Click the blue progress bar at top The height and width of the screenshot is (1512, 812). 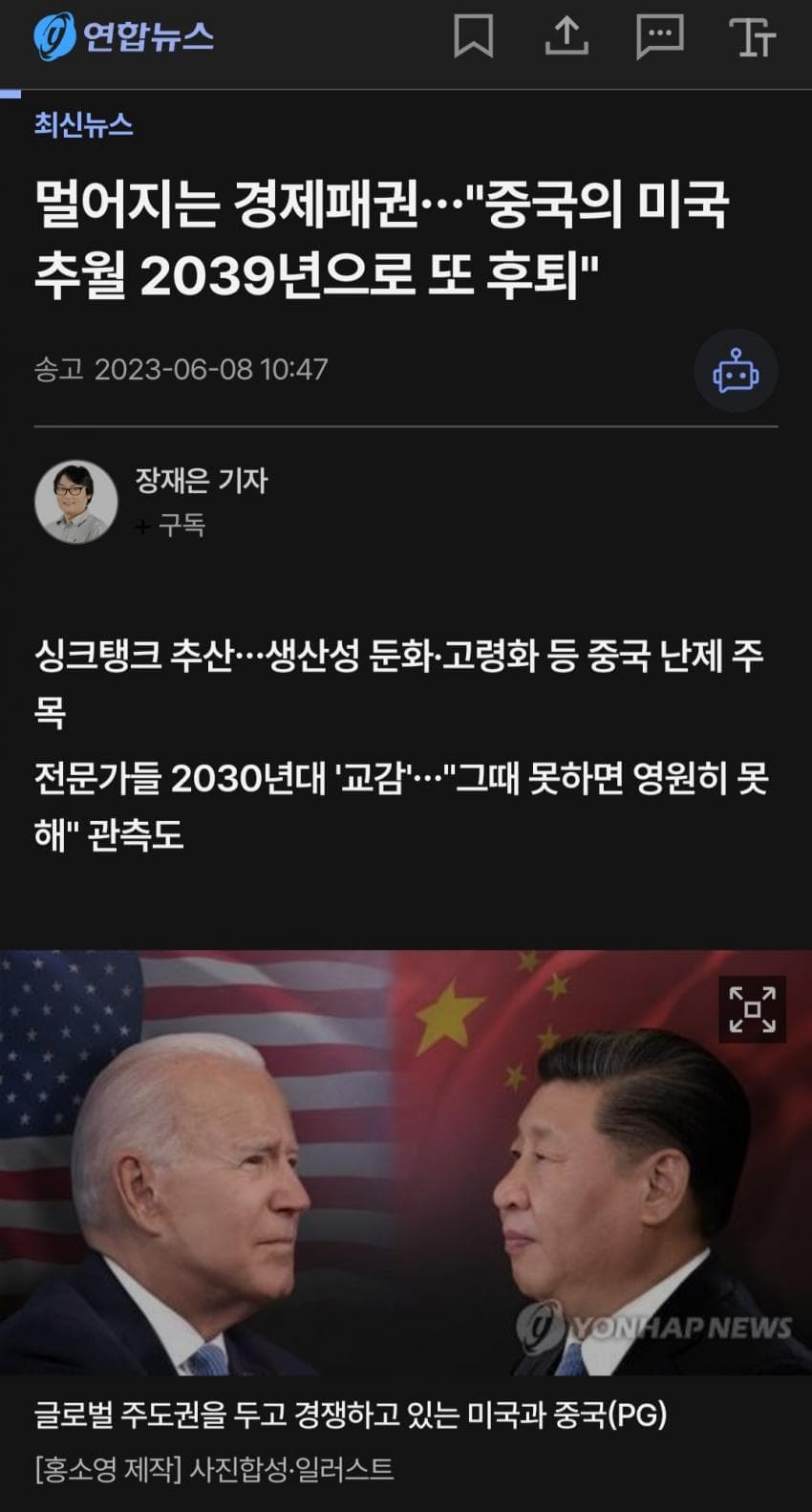point(12,93)
